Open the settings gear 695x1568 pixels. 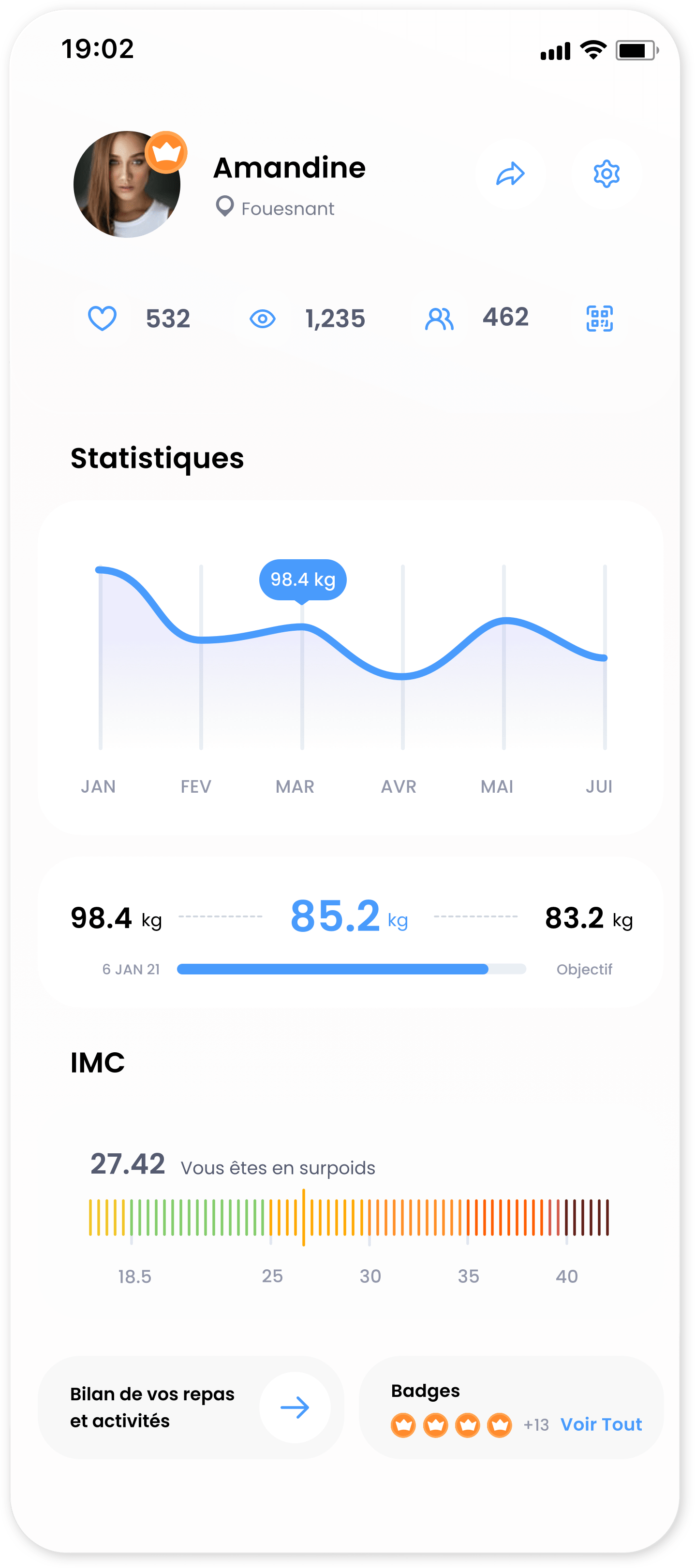[606, 174]
